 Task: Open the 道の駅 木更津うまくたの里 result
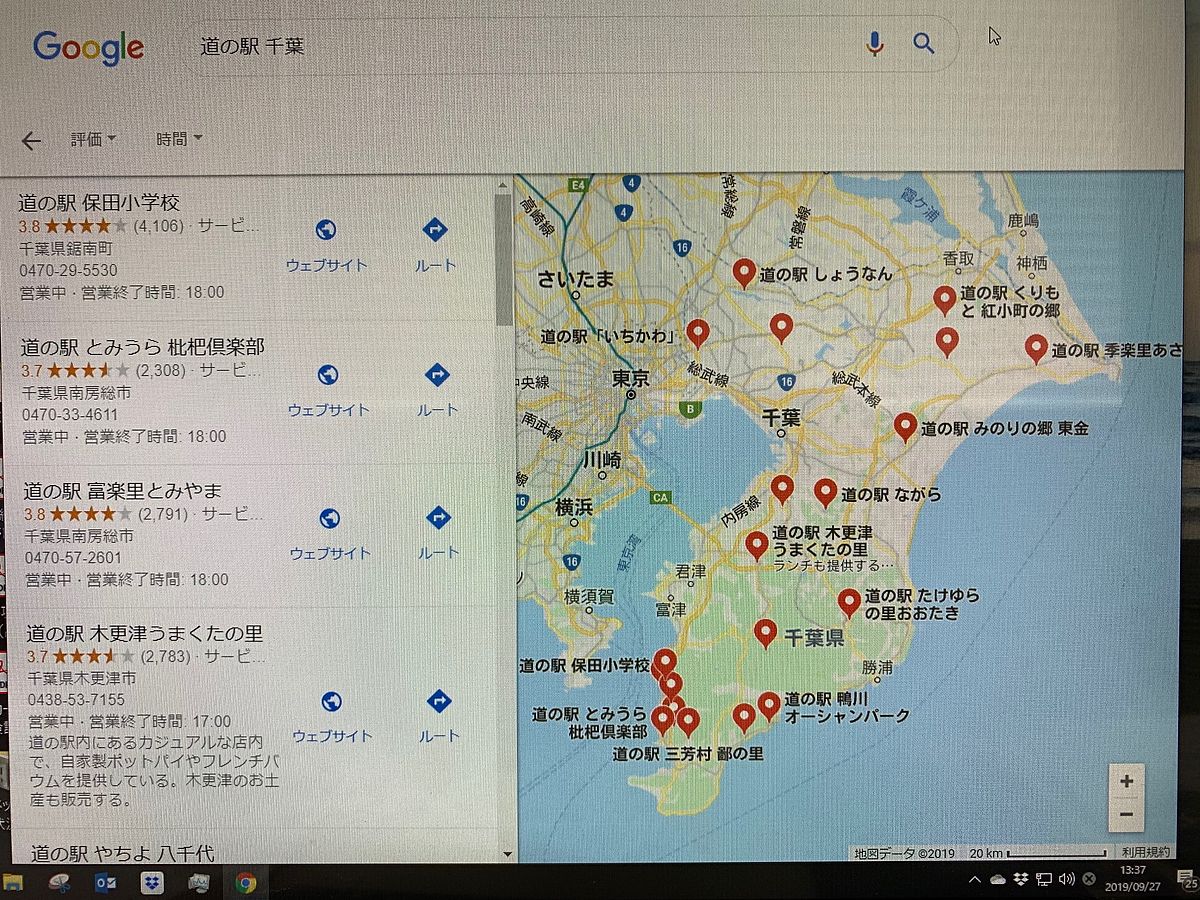(145, 634)
